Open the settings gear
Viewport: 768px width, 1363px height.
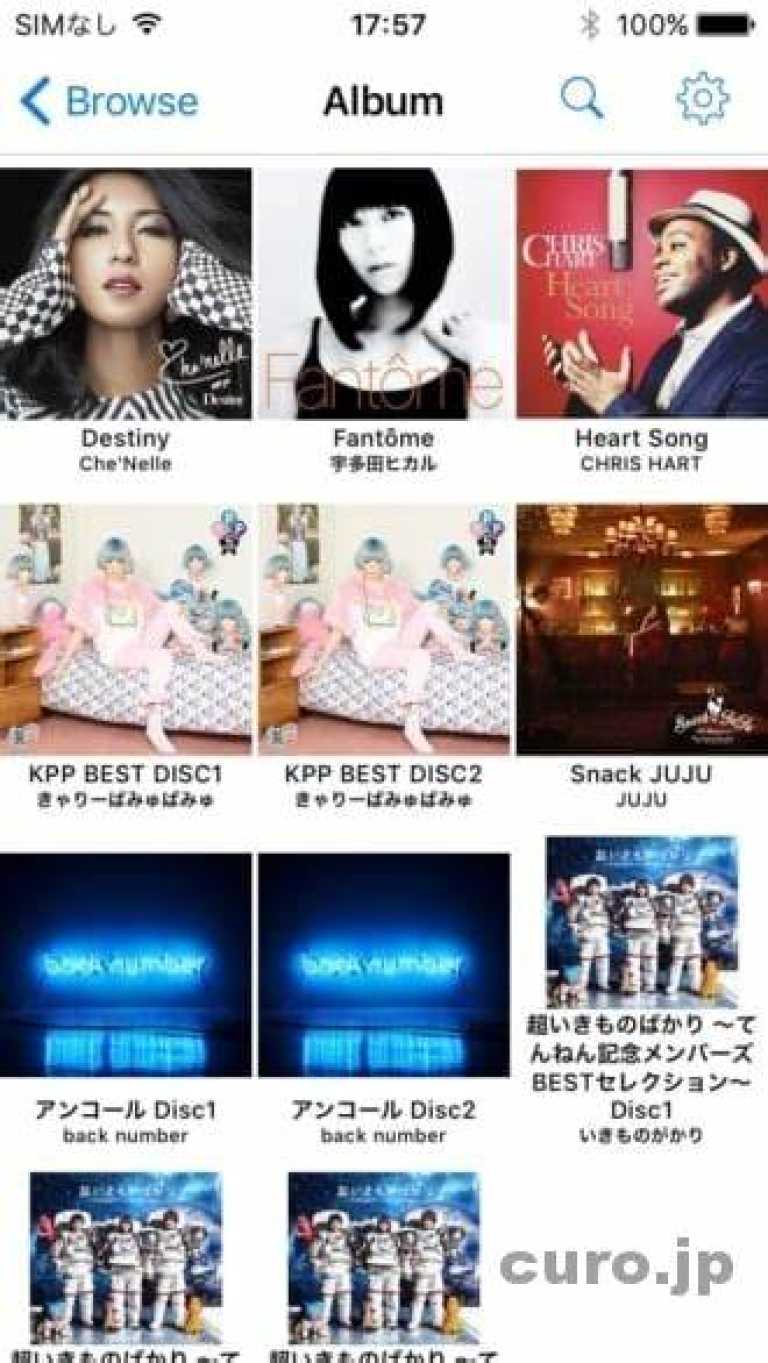click(x=702, y=100)
